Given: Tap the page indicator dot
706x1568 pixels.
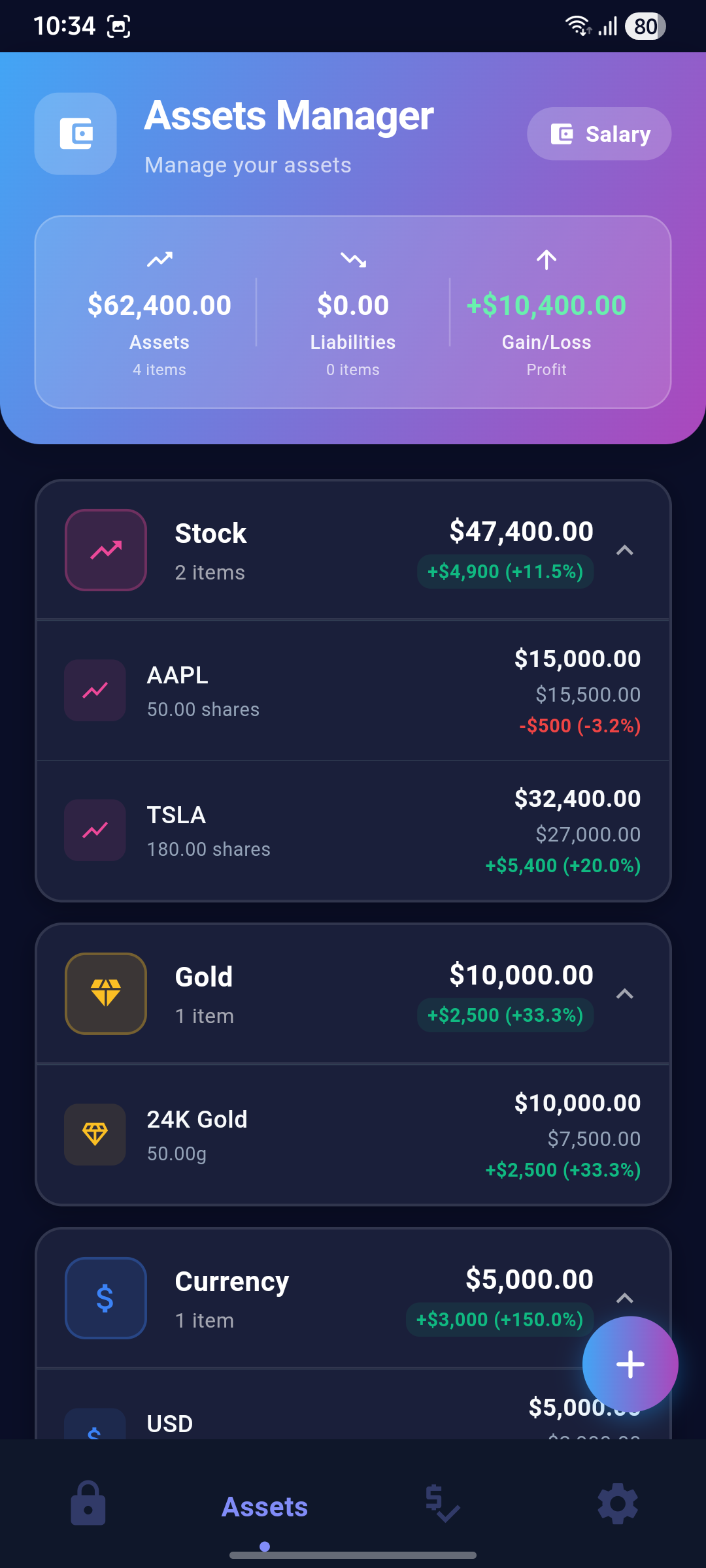Looking at the screenshot, I should coord(265,1546).
